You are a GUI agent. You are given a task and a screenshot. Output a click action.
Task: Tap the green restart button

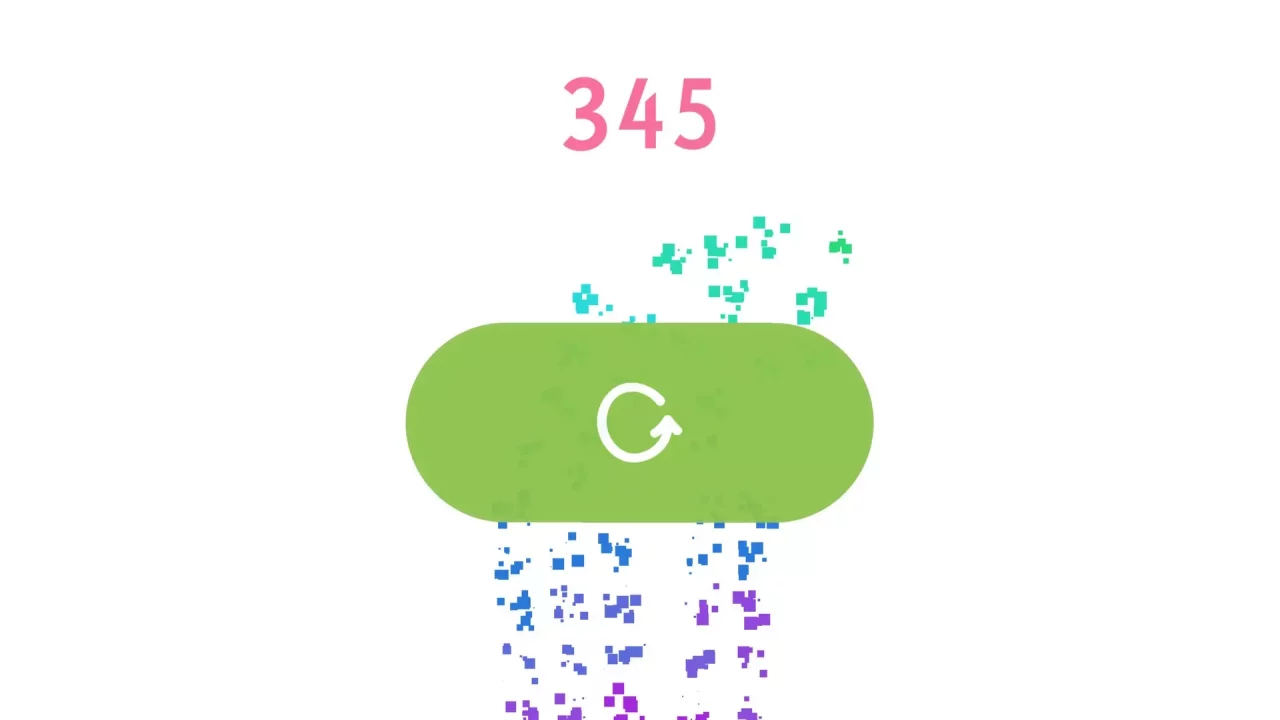(x=640, y=423)
